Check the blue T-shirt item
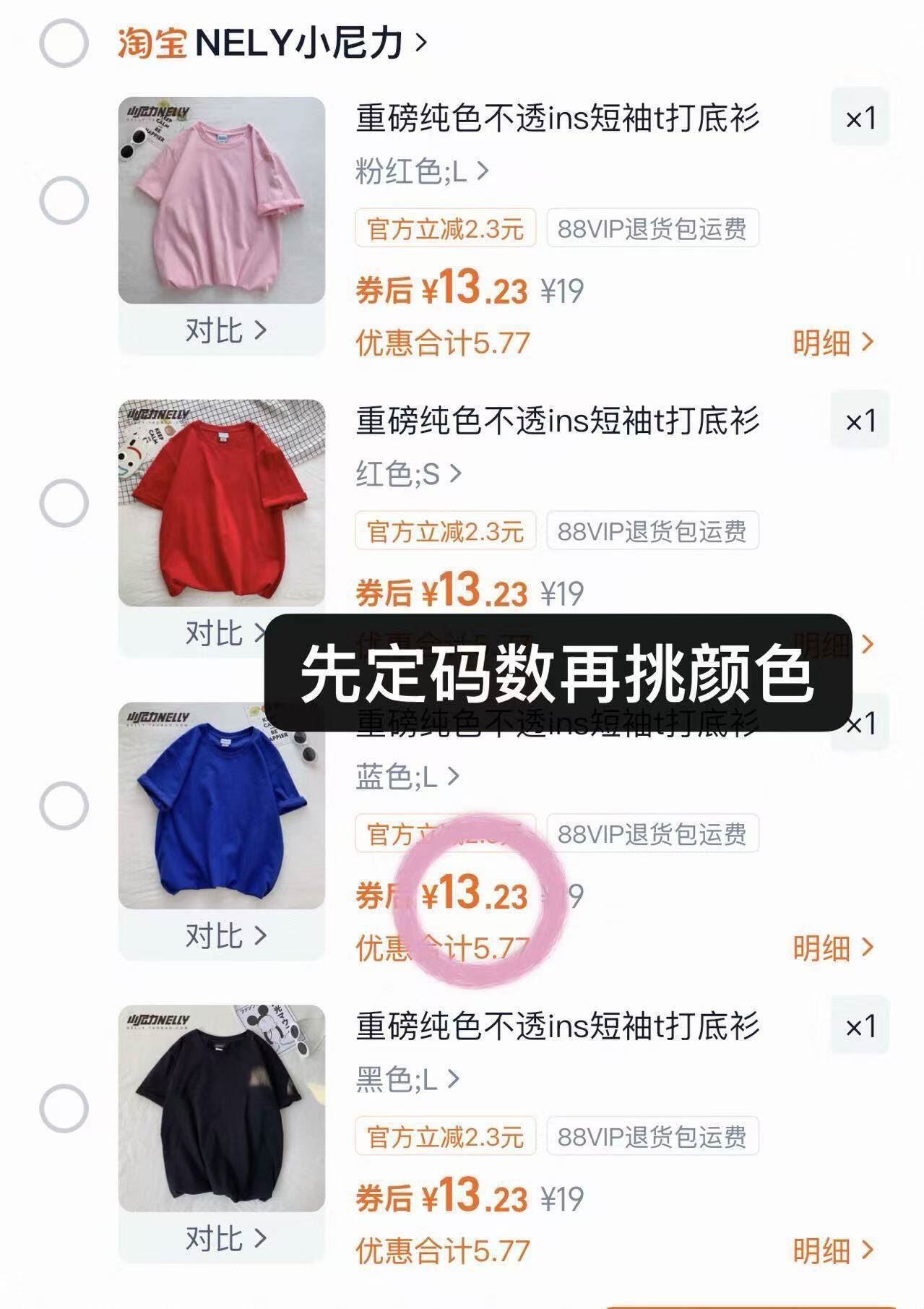 coord(64,806)
